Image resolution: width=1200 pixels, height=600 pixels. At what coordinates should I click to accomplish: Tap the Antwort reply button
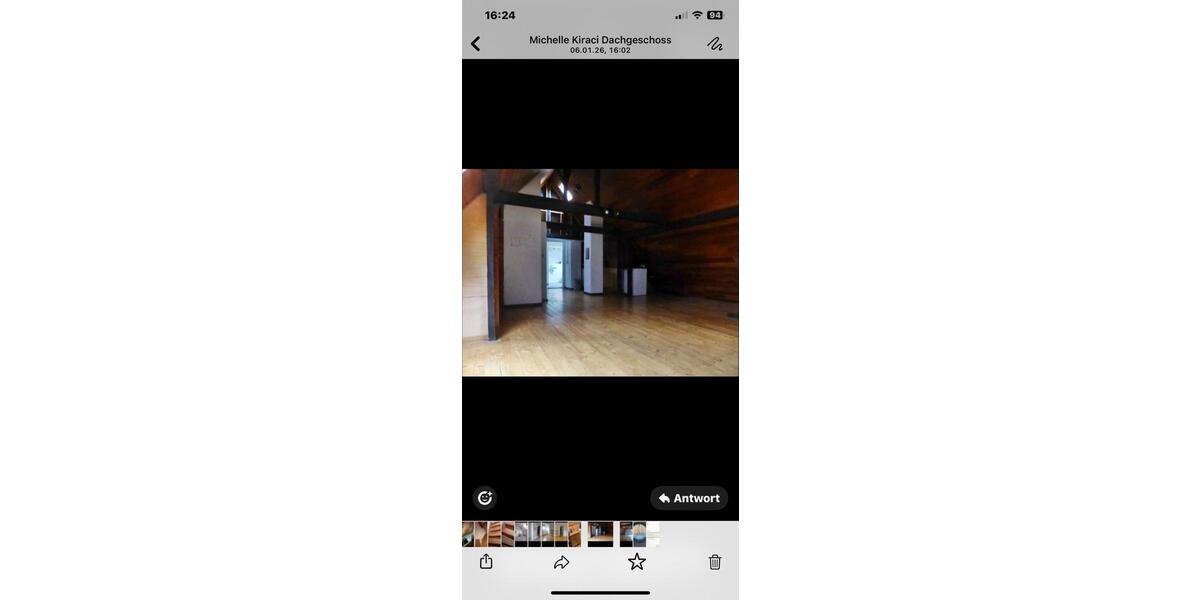point(689,498)
